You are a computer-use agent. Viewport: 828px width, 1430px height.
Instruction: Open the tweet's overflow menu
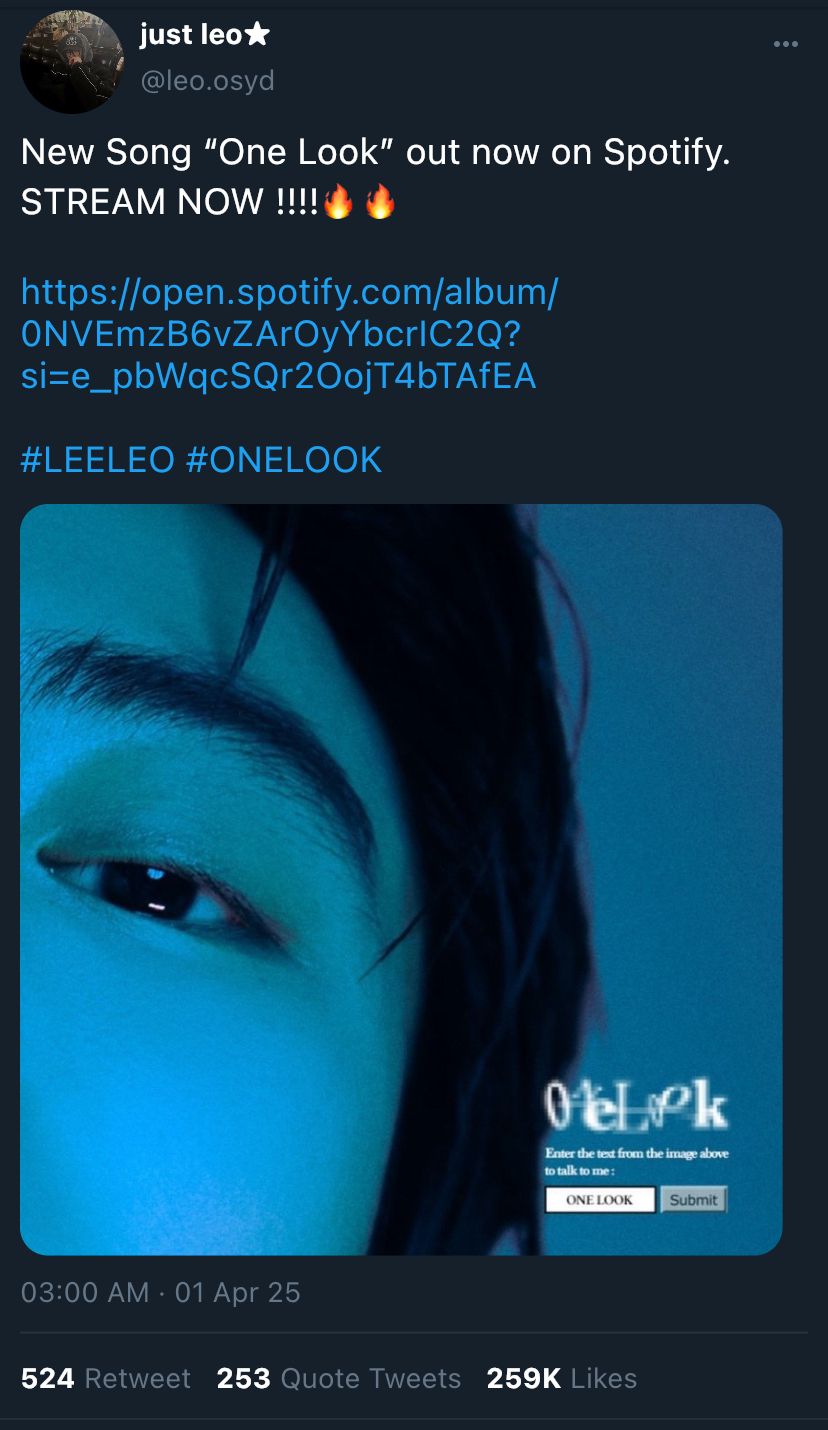click(x=786, y=44)
